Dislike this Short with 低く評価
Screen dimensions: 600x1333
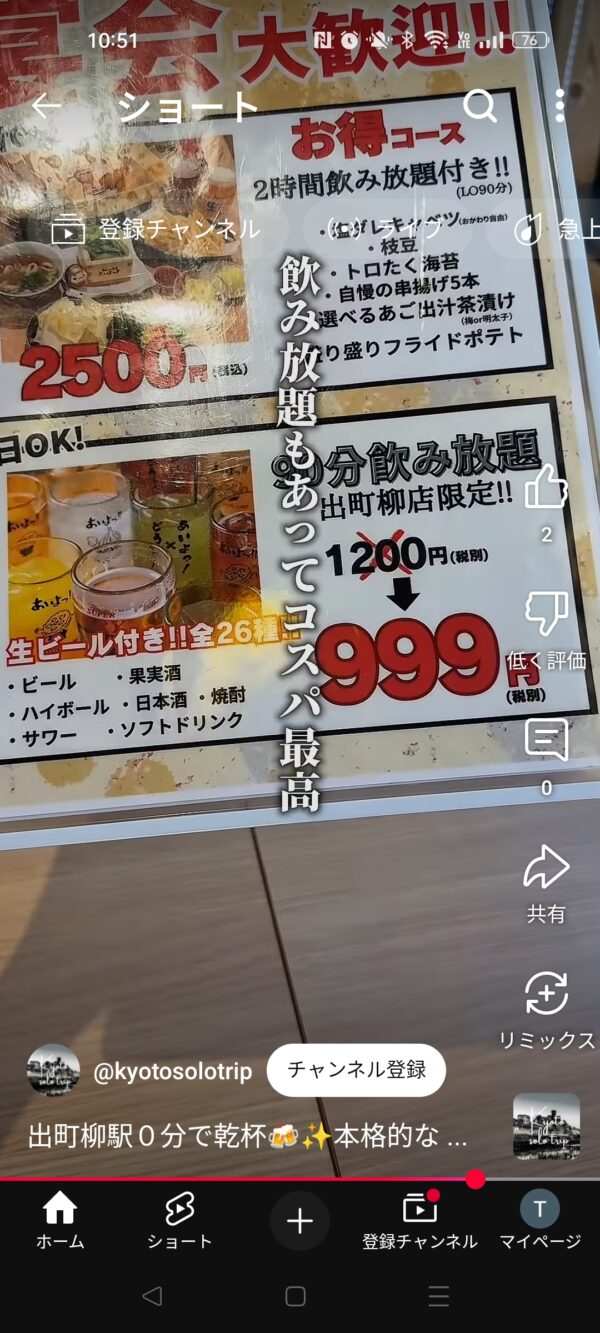tap(546, 614)
